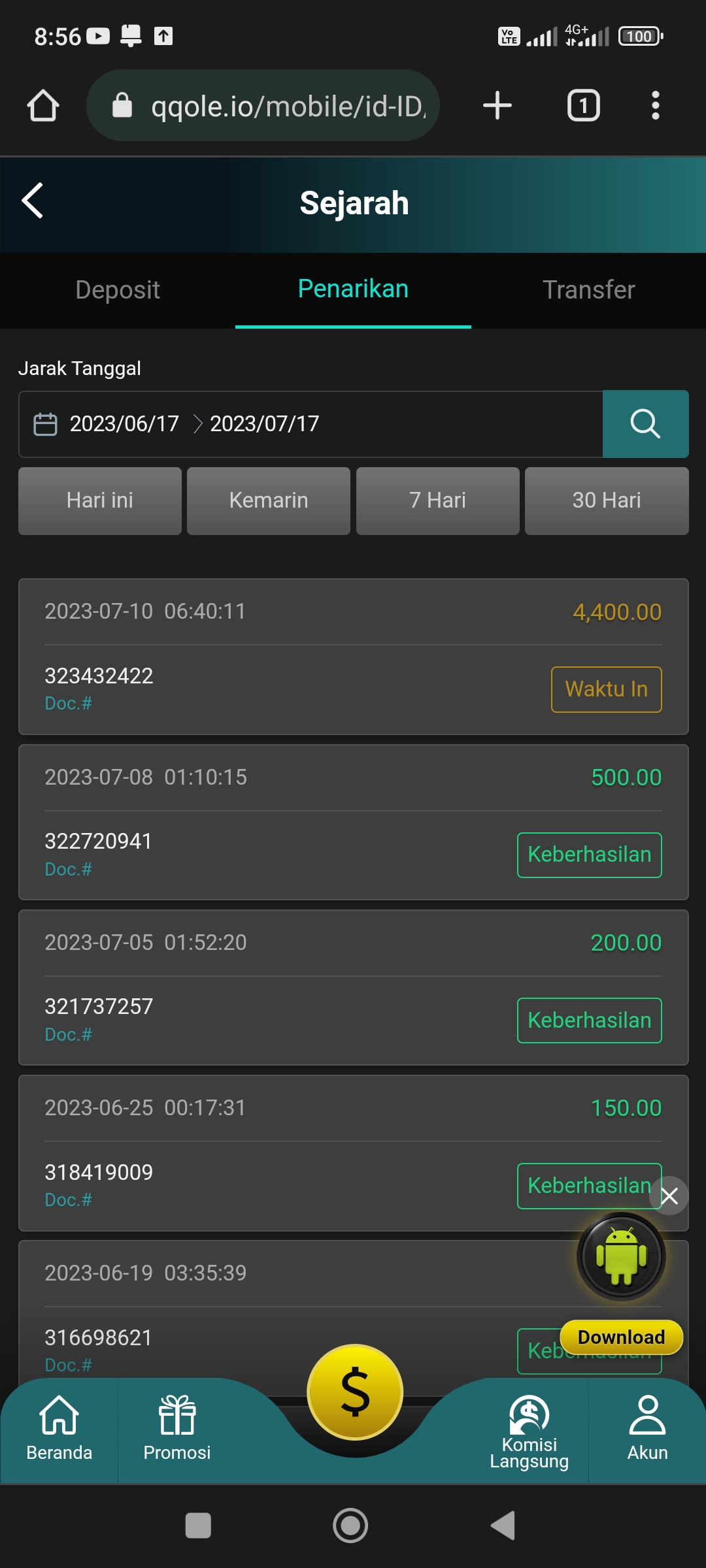Open the Promosi section
The image size is (706, 1568).
coord(176,1429)
